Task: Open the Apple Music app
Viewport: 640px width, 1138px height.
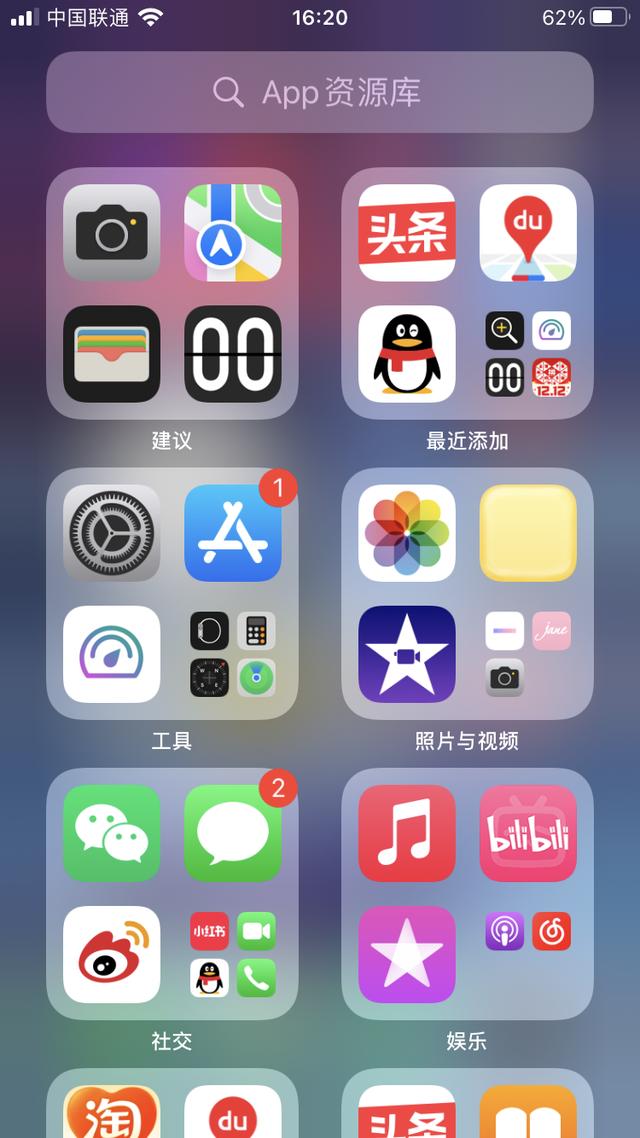Action: pos(407,833)
